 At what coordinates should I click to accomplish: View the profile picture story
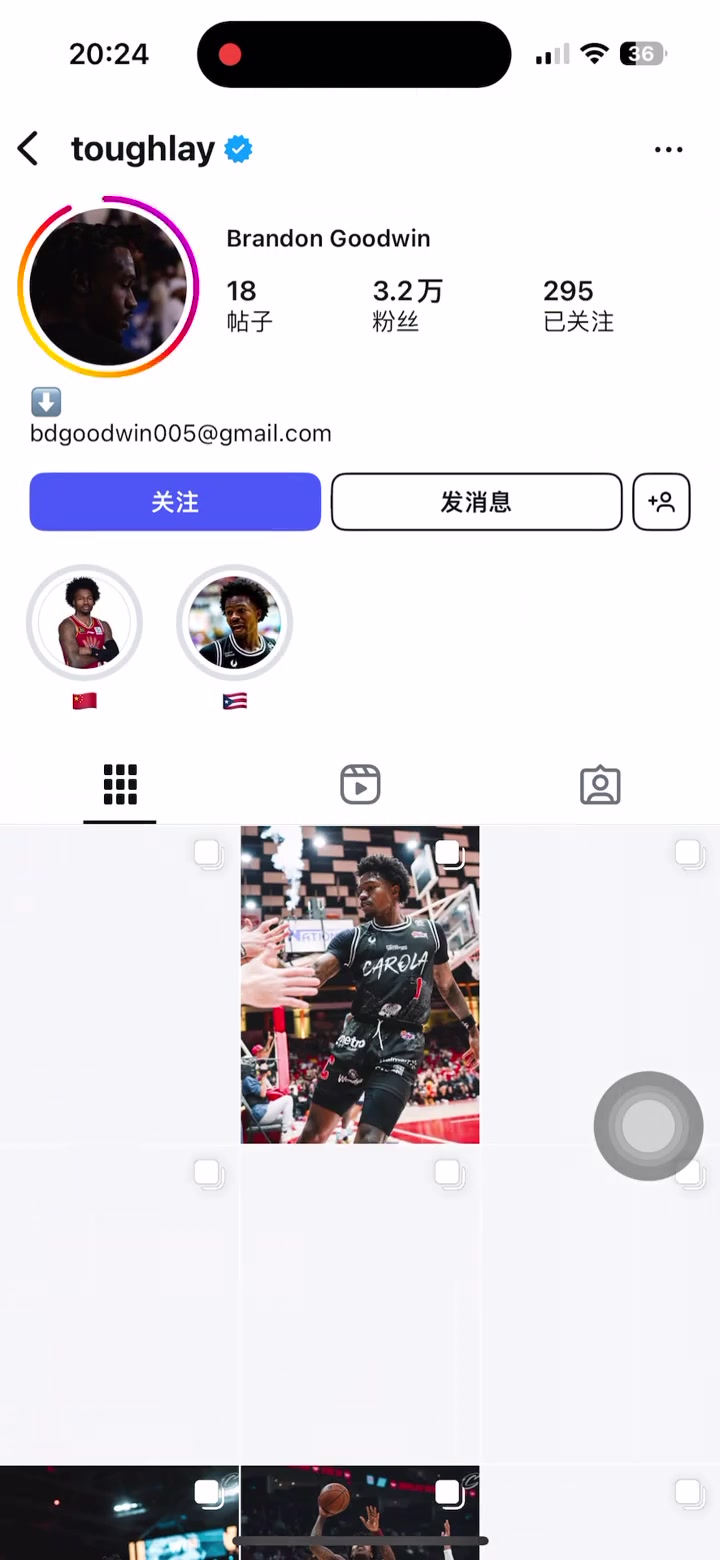tap(108, 287)
